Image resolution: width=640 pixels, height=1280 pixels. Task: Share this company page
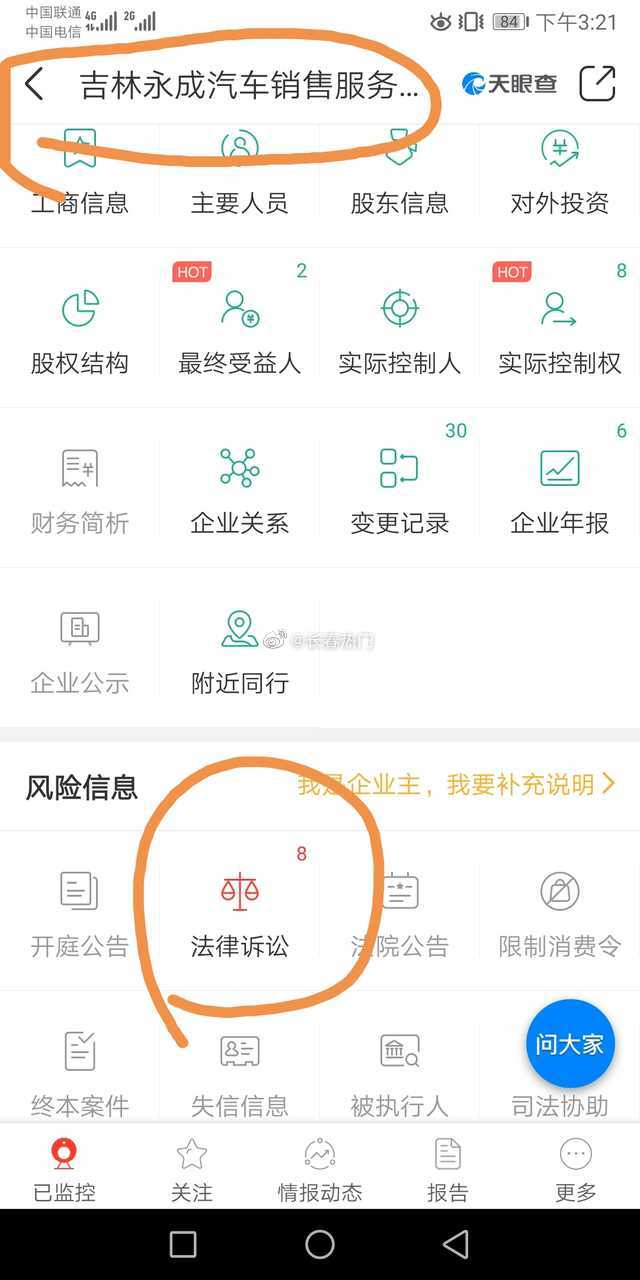(597, 84)
